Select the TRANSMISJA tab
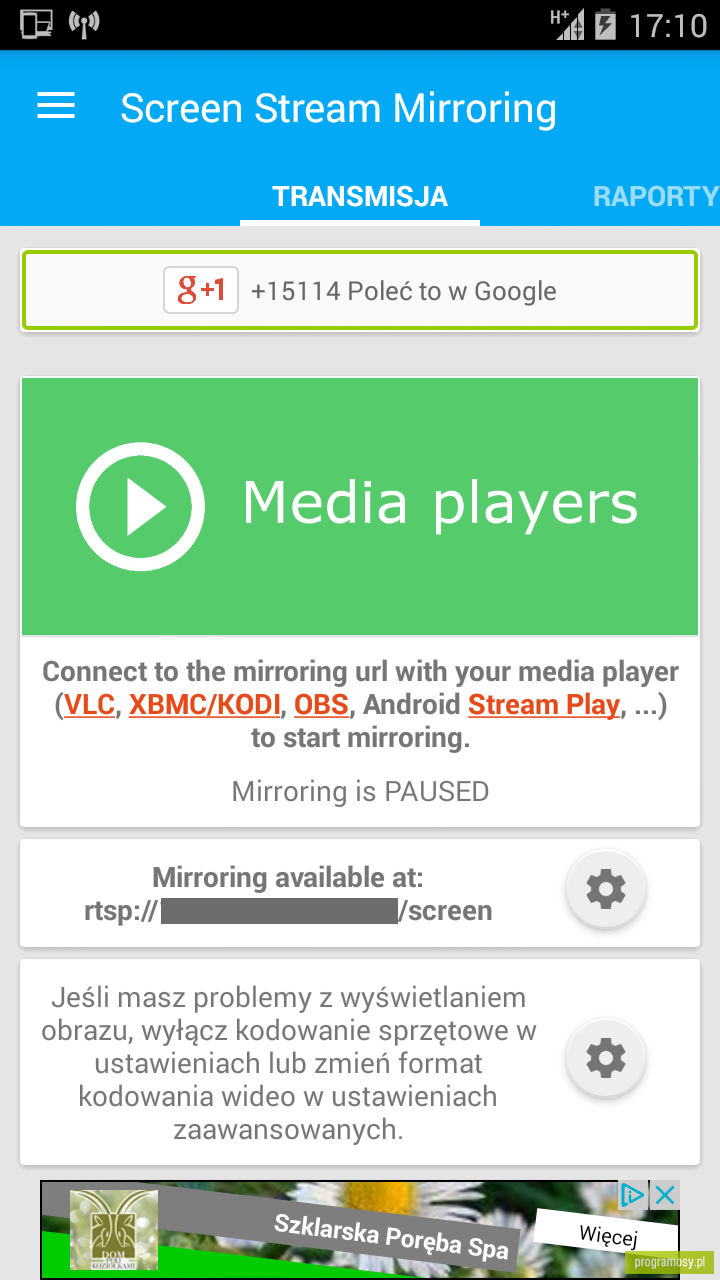720x1280 pixels. click(360, 196)
